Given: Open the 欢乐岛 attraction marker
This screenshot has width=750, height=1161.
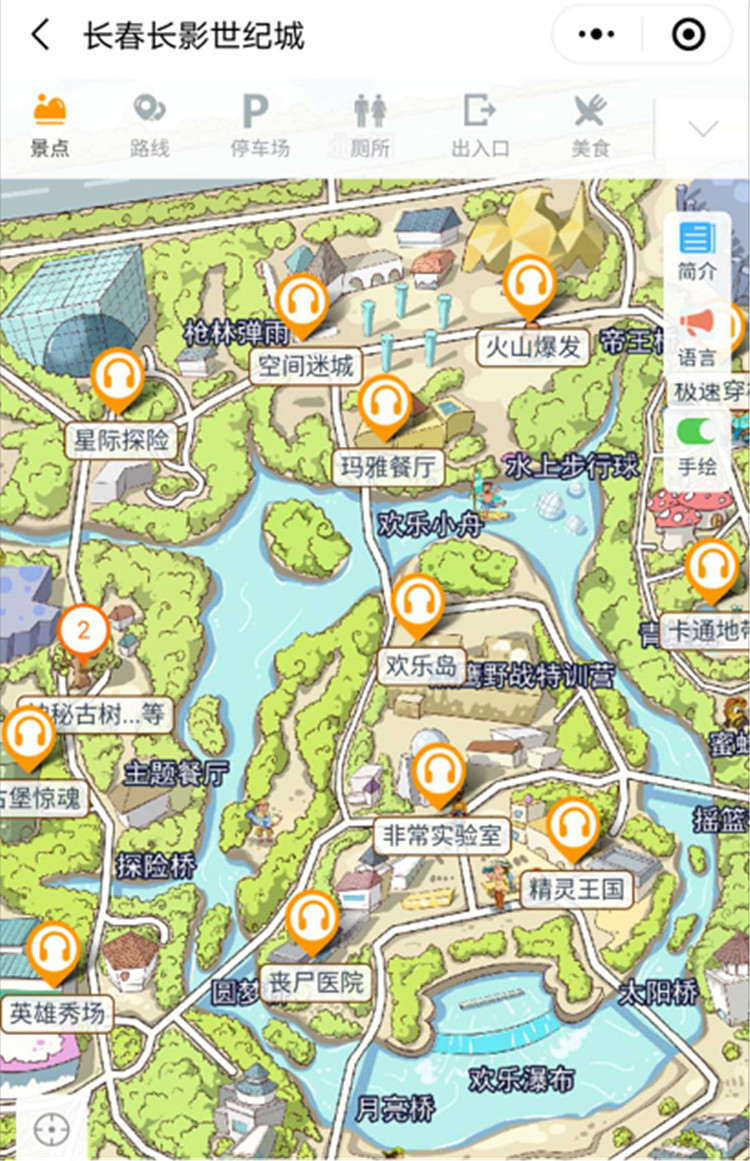Looking at the screenshot, I should [417, 604].
